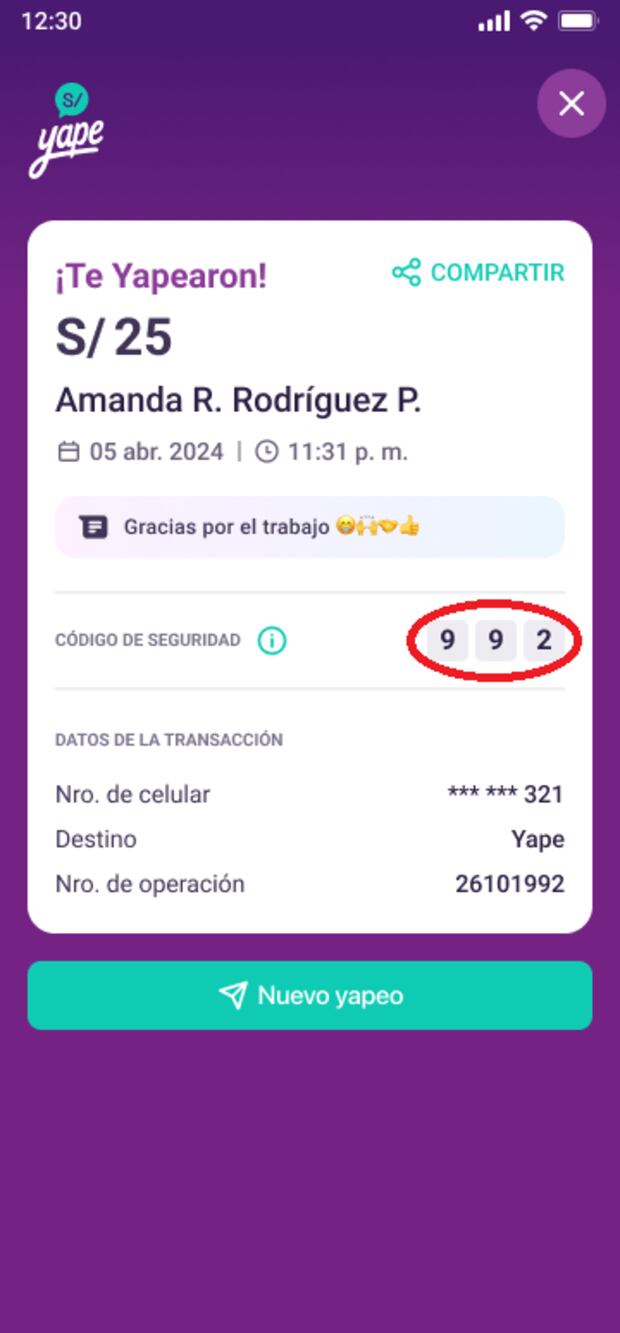Image resolution: width=620 pixels, height=1333 pixels.
Task: Close the payment receipt screen
Action: (x=571, y=103)
